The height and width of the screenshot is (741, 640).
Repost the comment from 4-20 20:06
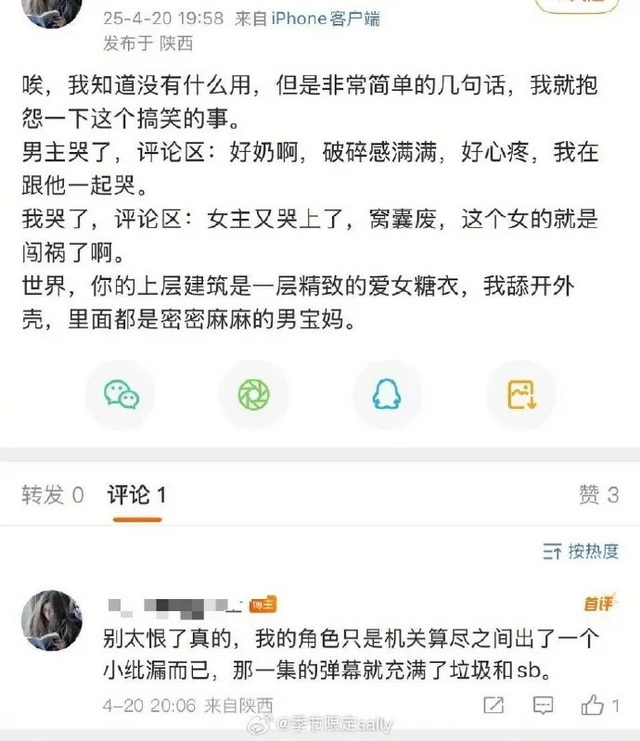tap(493, 705)
